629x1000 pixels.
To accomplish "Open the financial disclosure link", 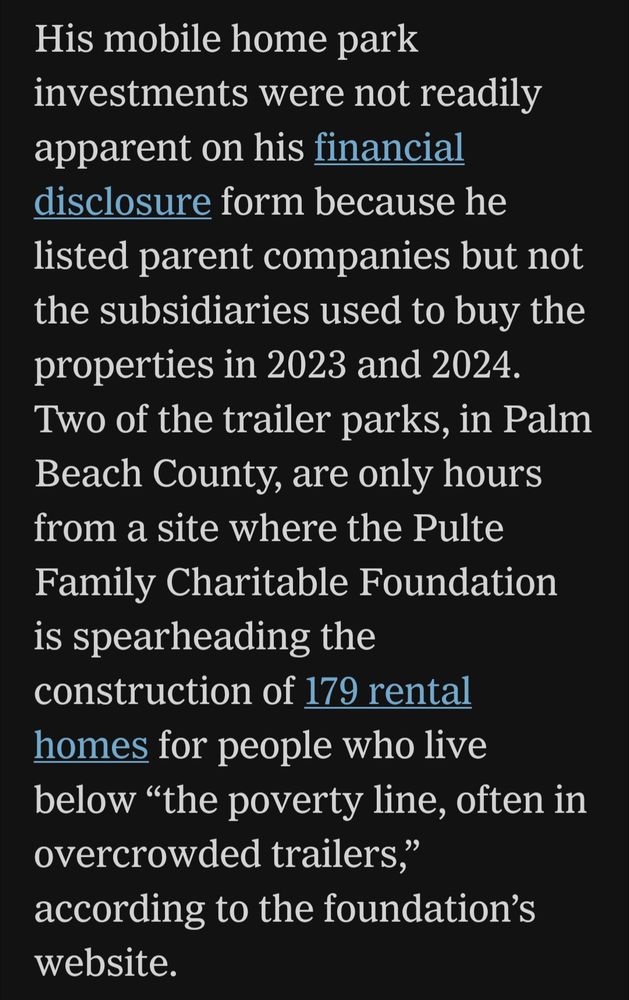I will (x=388, y=149).
